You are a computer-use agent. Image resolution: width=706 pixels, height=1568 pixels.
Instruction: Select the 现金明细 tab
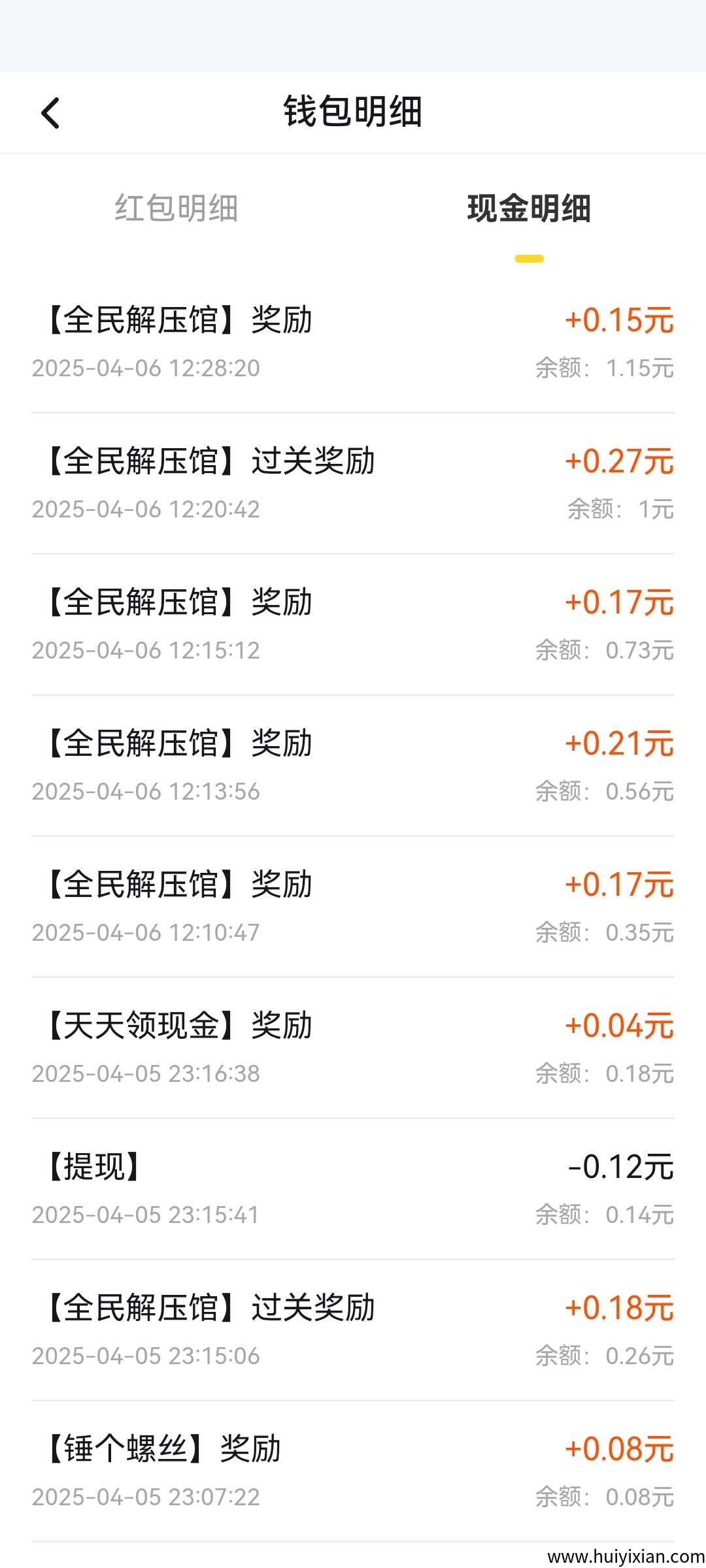(x=529, y=209)
